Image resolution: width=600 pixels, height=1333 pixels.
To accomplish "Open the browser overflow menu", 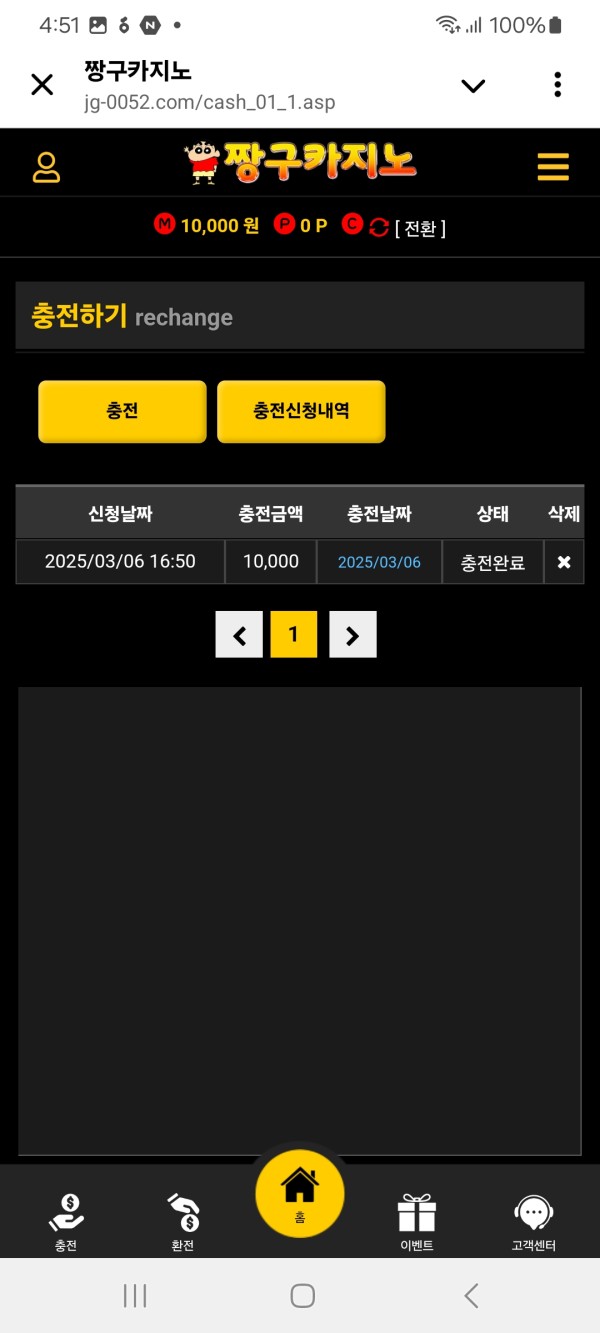I will coord(557,85).
